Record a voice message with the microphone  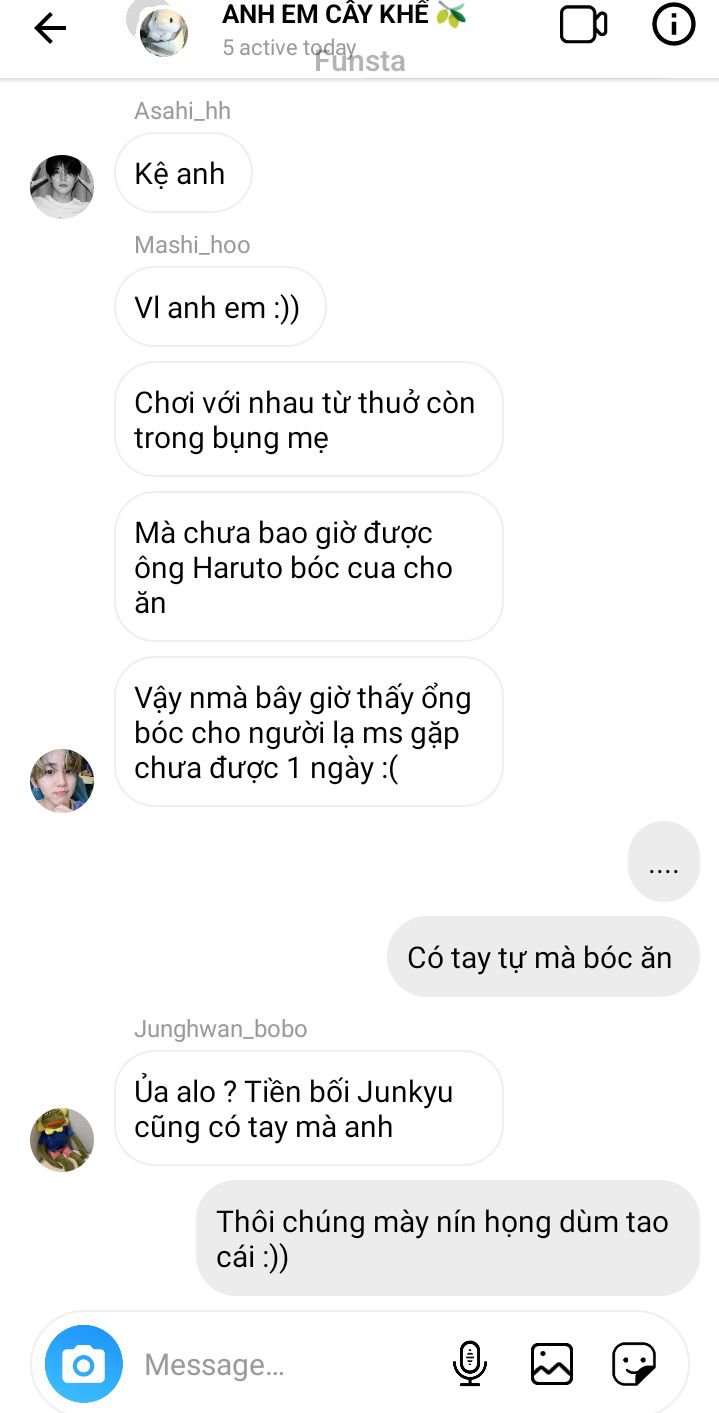[x=469, y=1364]
